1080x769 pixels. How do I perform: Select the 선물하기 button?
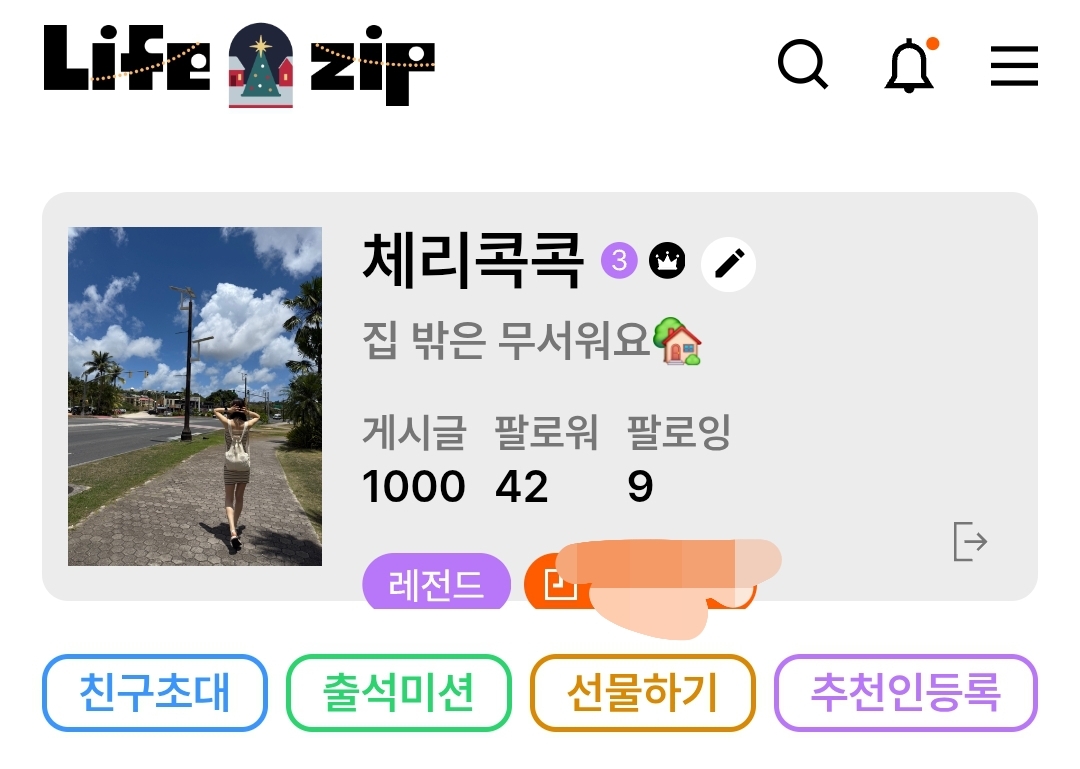[x=643, y=693]
